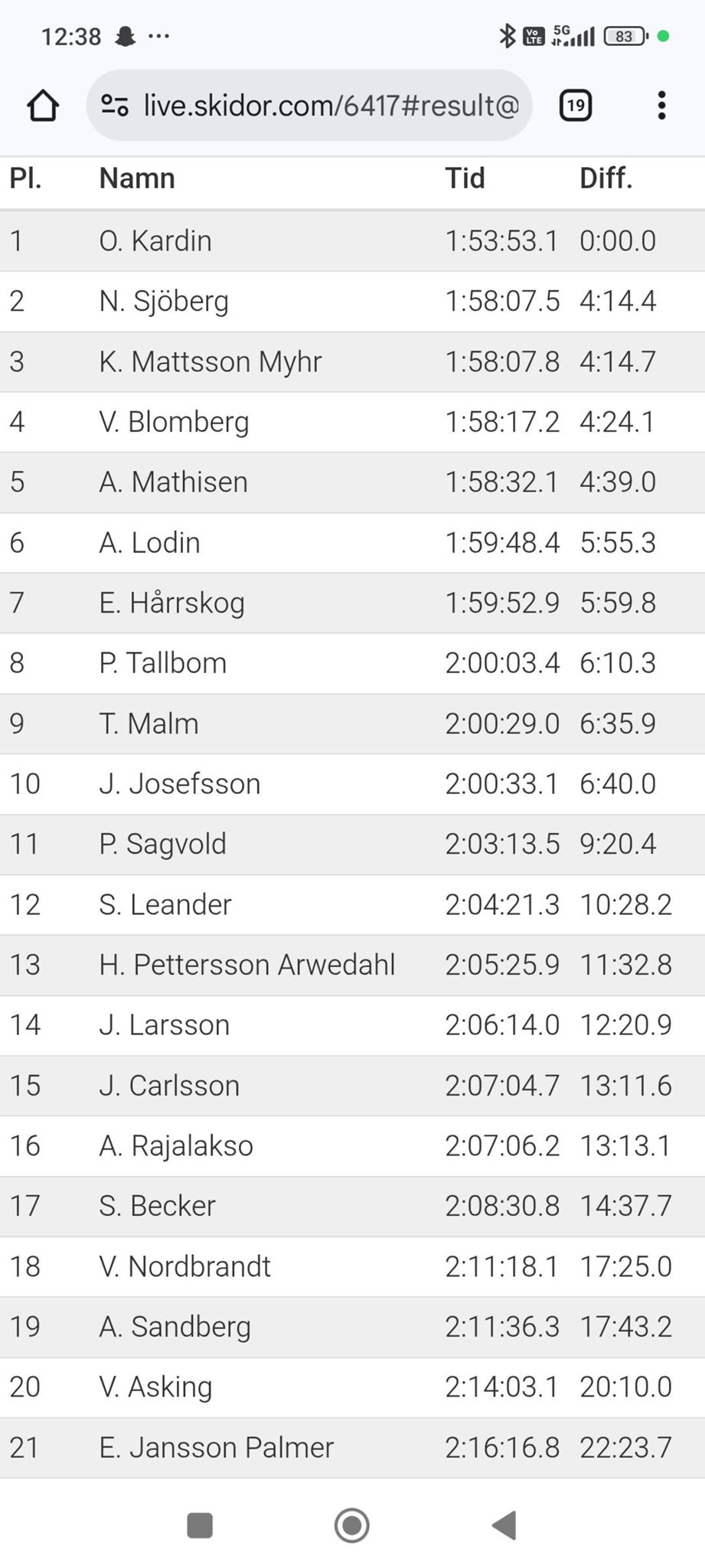Go to the browser home page
This screenshot has width=705, height=1568.
coord(43,106)
